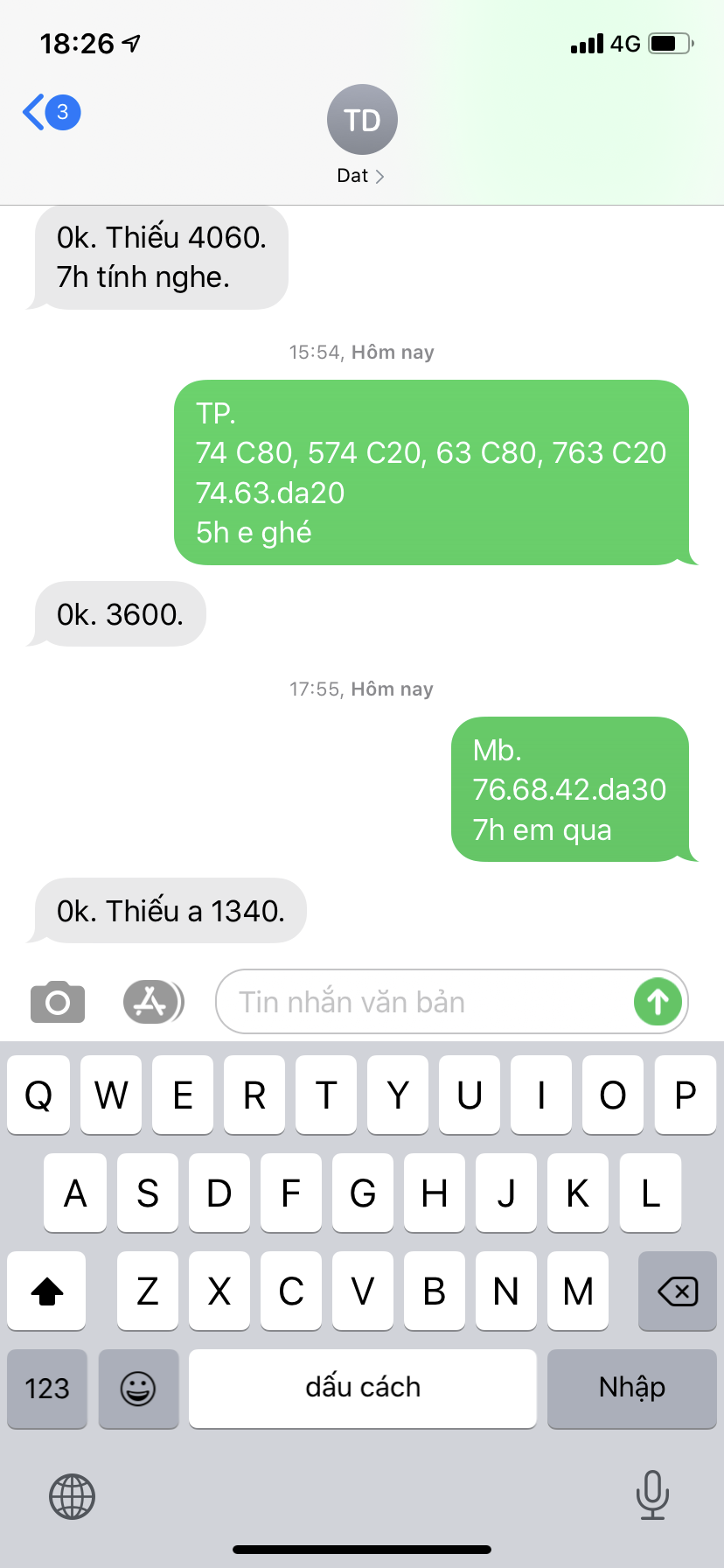Tap the shift key on keyboard
The width and height of the screenshot is (724, 1568).
pyautogui.click(x=47, y=1291)
